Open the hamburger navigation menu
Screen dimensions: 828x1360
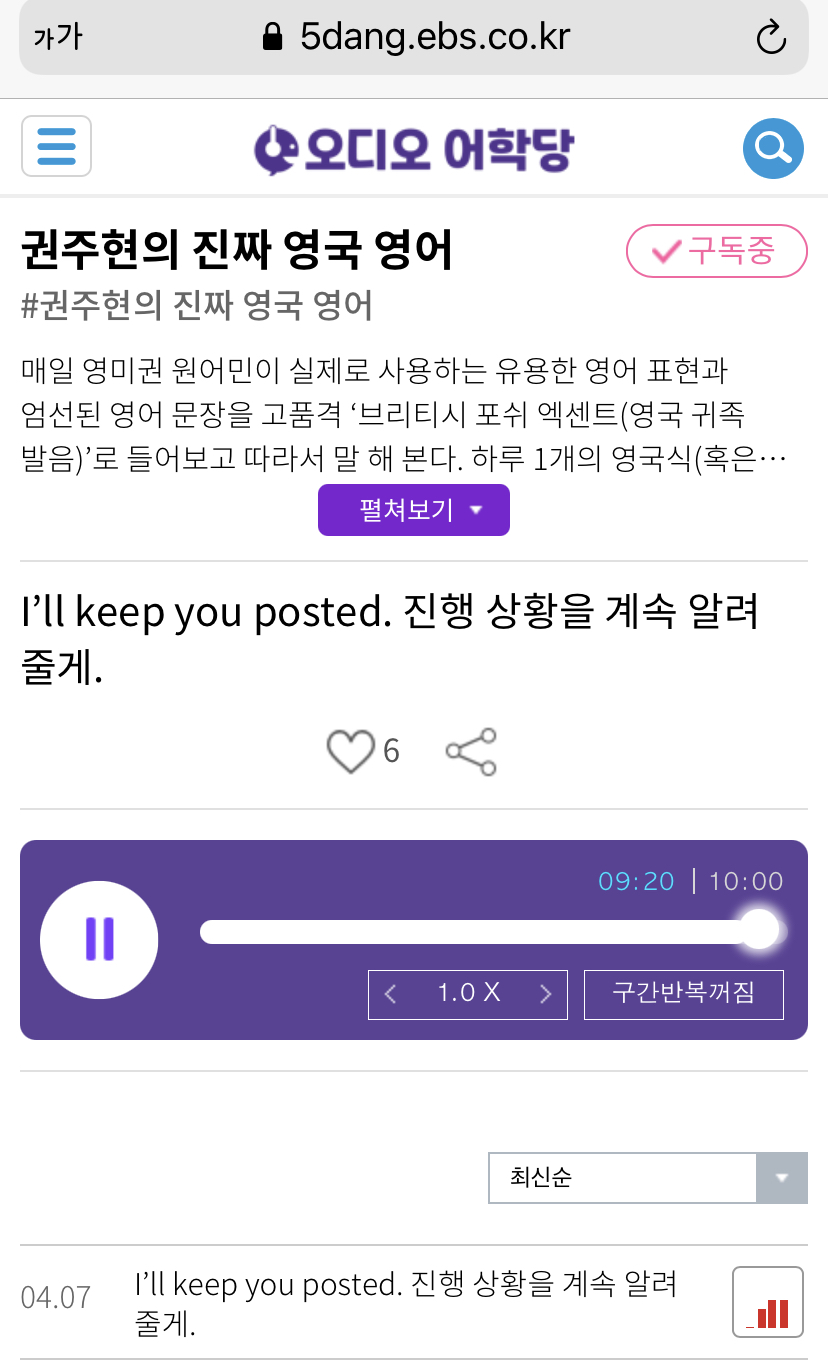[x=56, y=147]
